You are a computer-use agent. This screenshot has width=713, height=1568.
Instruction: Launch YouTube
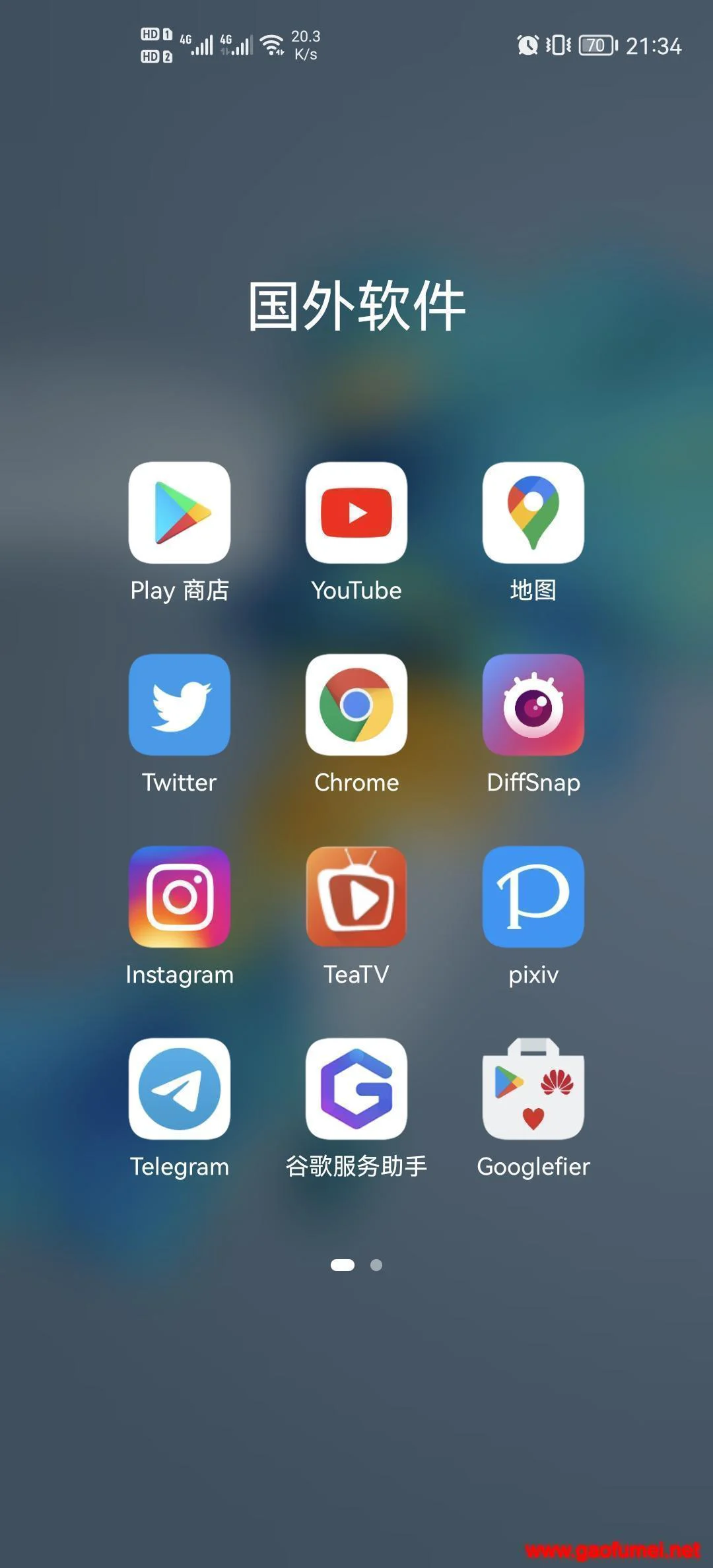pyautogui.click(x=356, y=513)
